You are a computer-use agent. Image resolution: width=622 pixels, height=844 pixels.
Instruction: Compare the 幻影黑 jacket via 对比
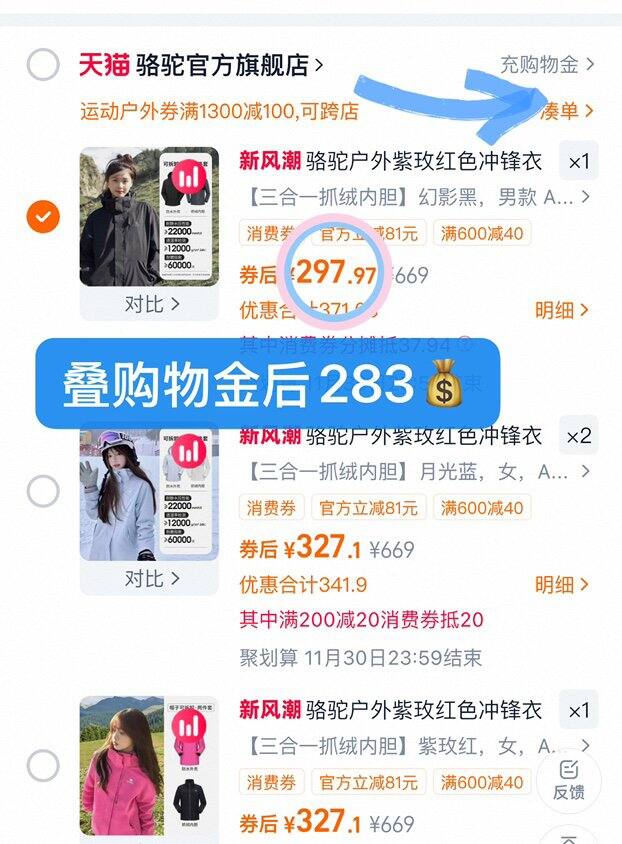(x=150, y=304)
